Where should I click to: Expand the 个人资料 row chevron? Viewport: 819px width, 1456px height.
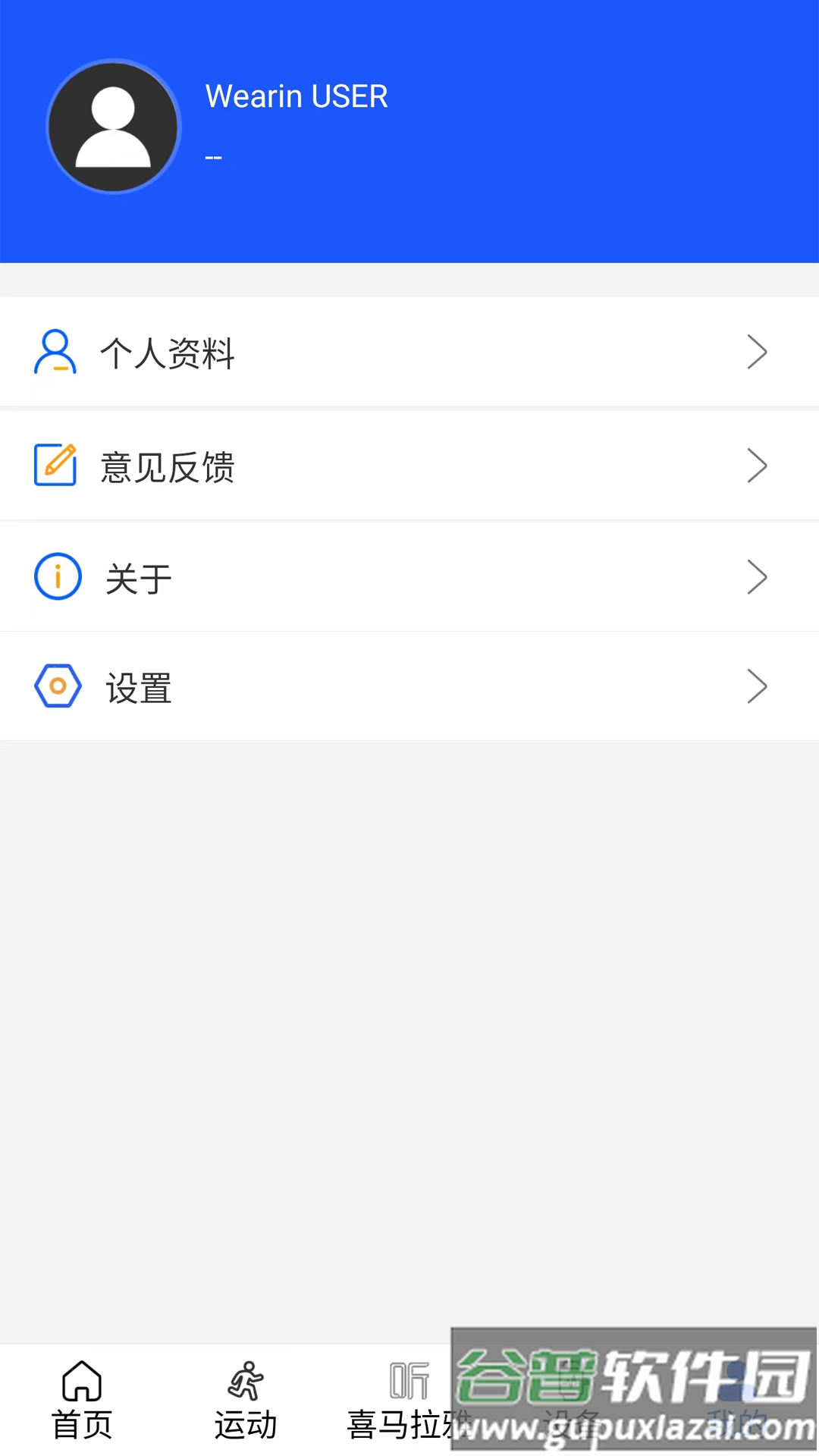tap(757, 352)
